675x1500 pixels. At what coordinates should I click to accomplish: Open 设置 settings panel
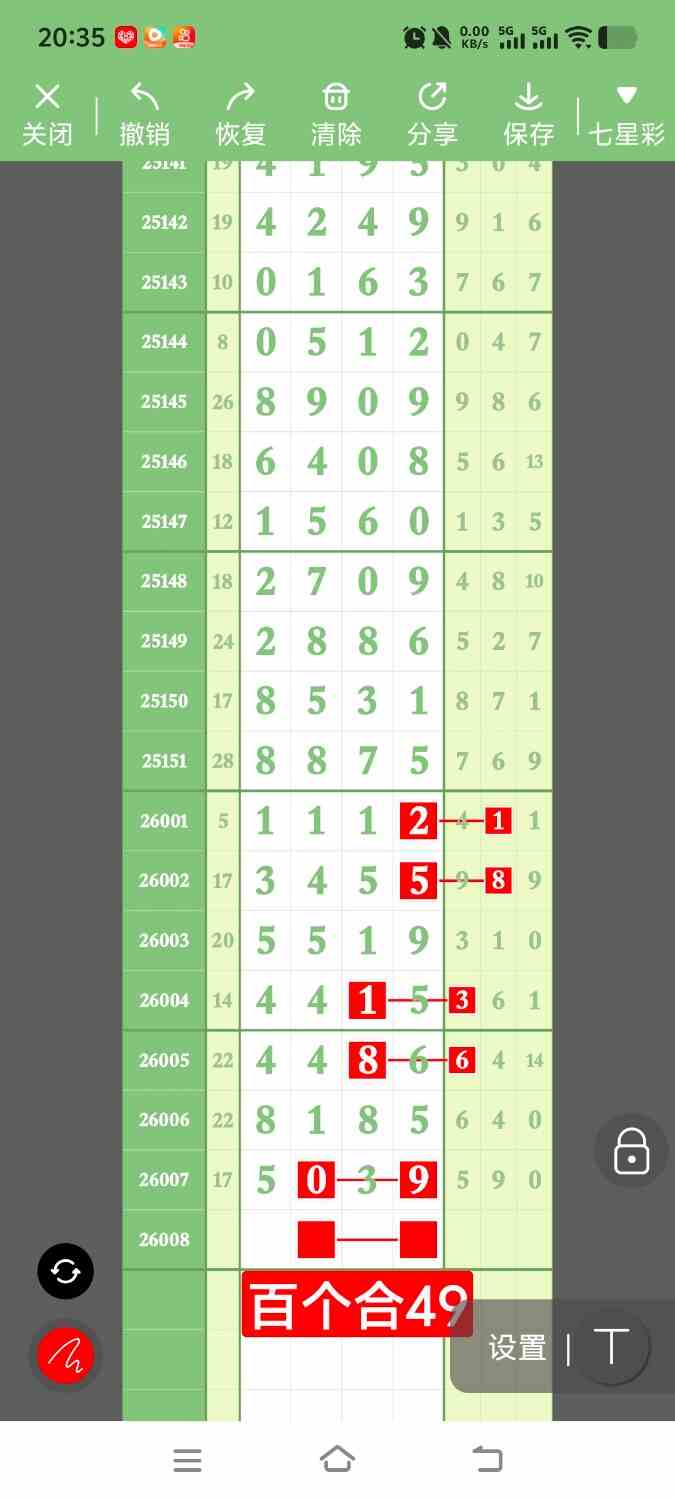point(517,1348)
